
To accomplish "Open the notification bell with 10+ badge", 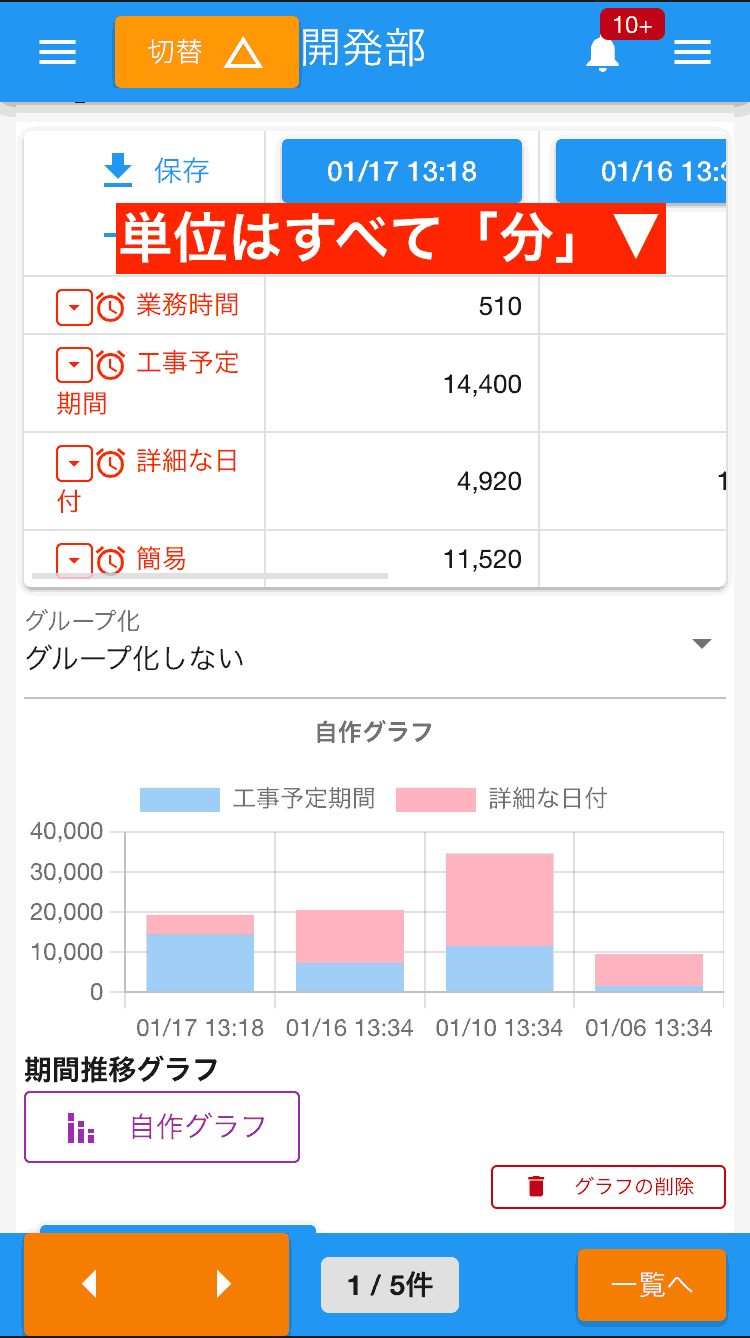I will click(602, 55).
